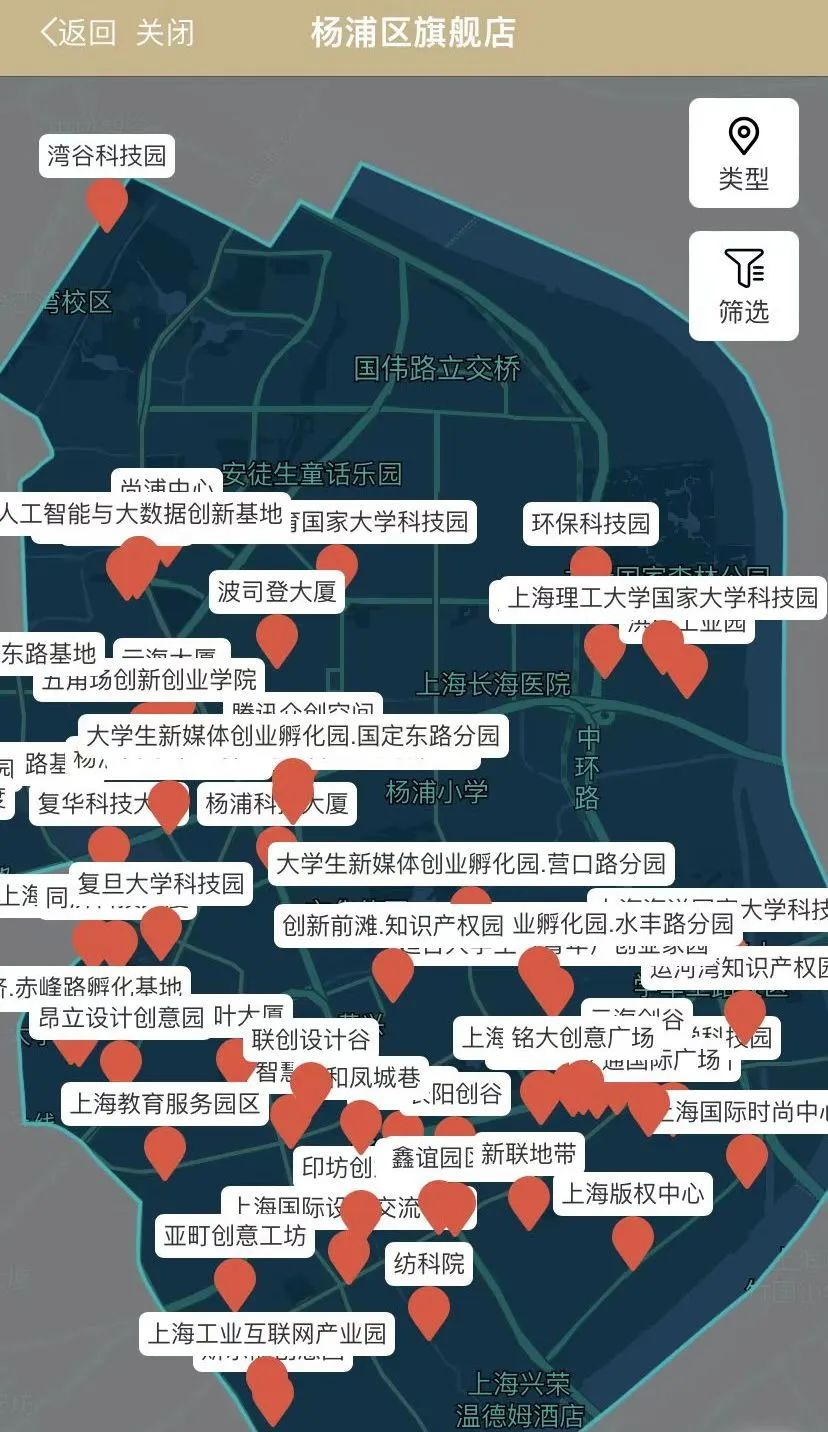Close the page via 关闭

pyautogui.click(x=165, y=33)
